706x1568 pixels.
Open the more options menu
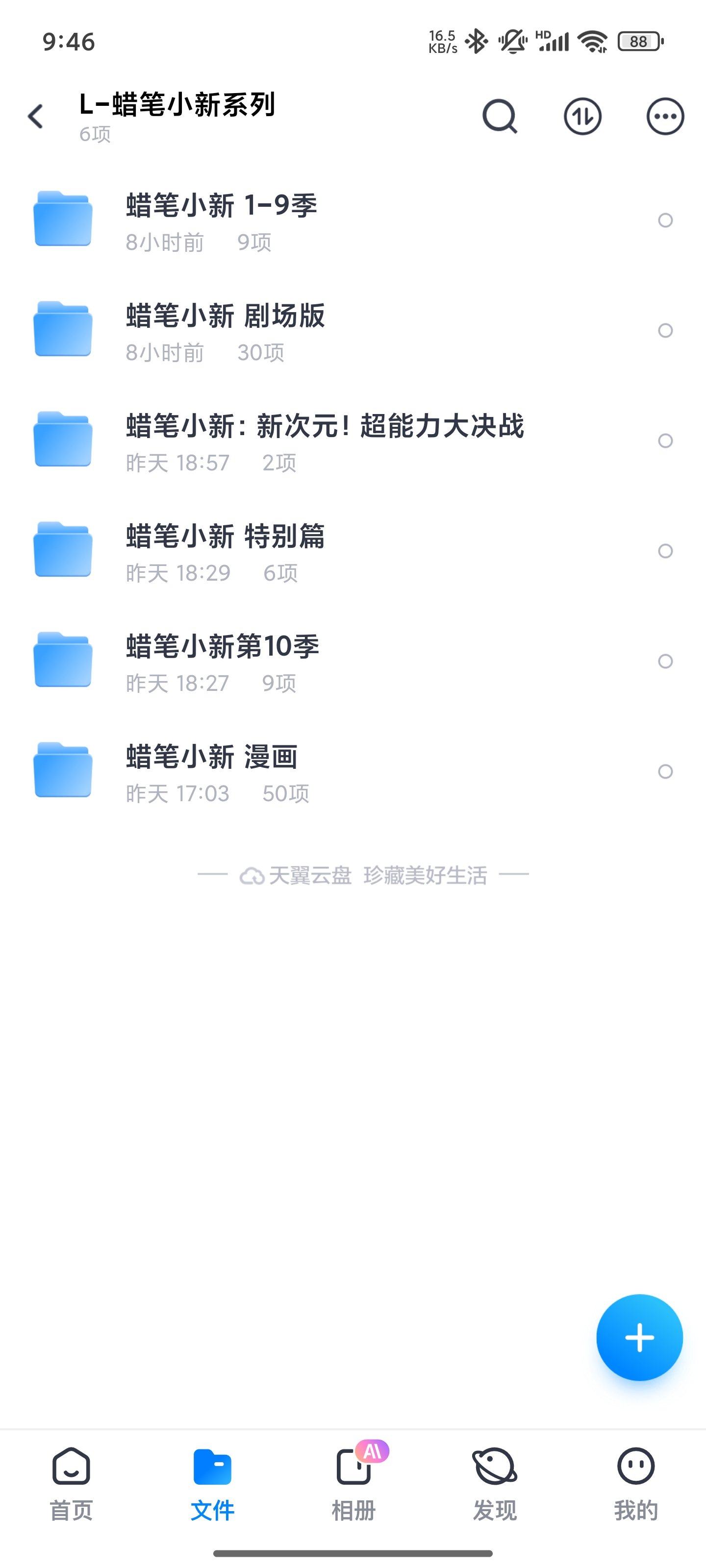665,116
